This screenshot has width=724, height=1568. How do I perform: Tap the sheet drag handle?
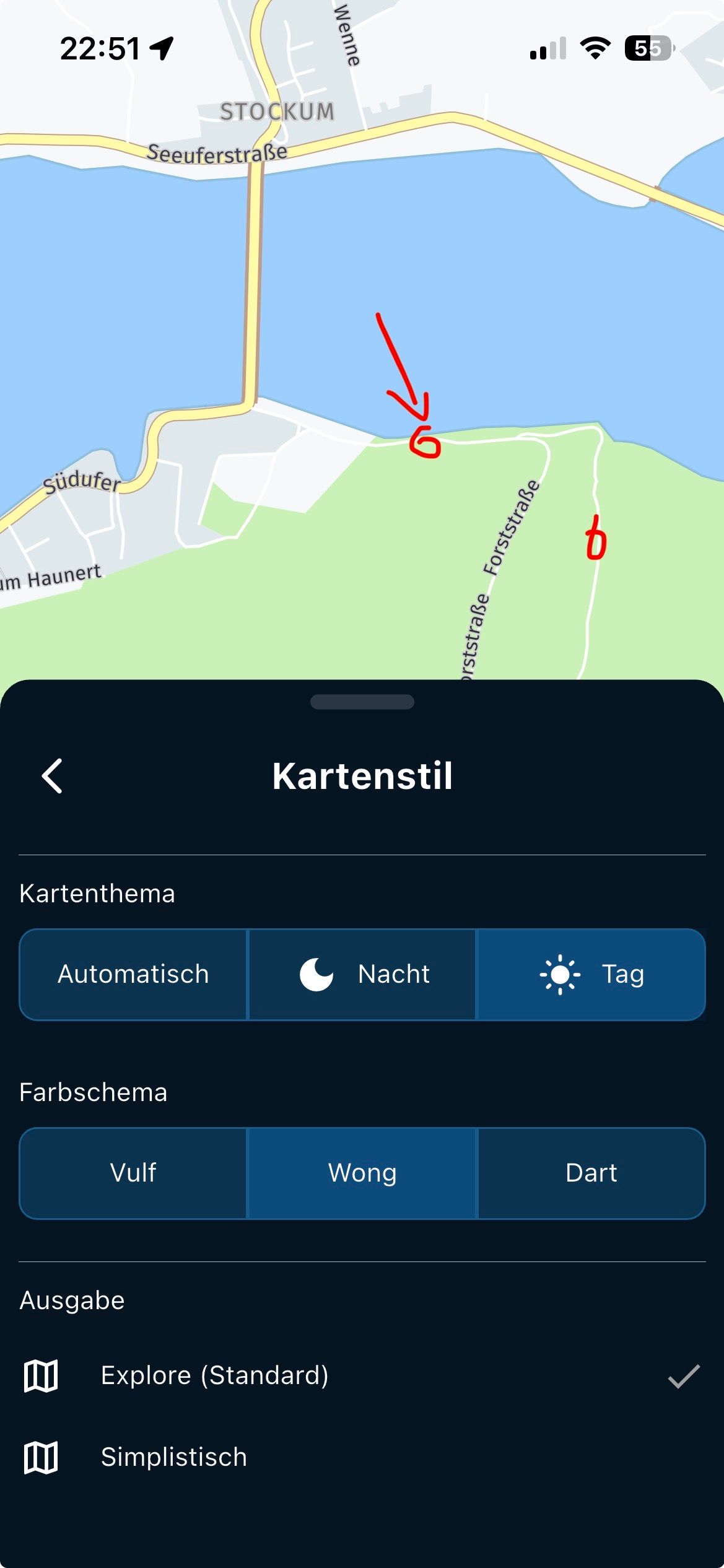click(x=362, y=702)
